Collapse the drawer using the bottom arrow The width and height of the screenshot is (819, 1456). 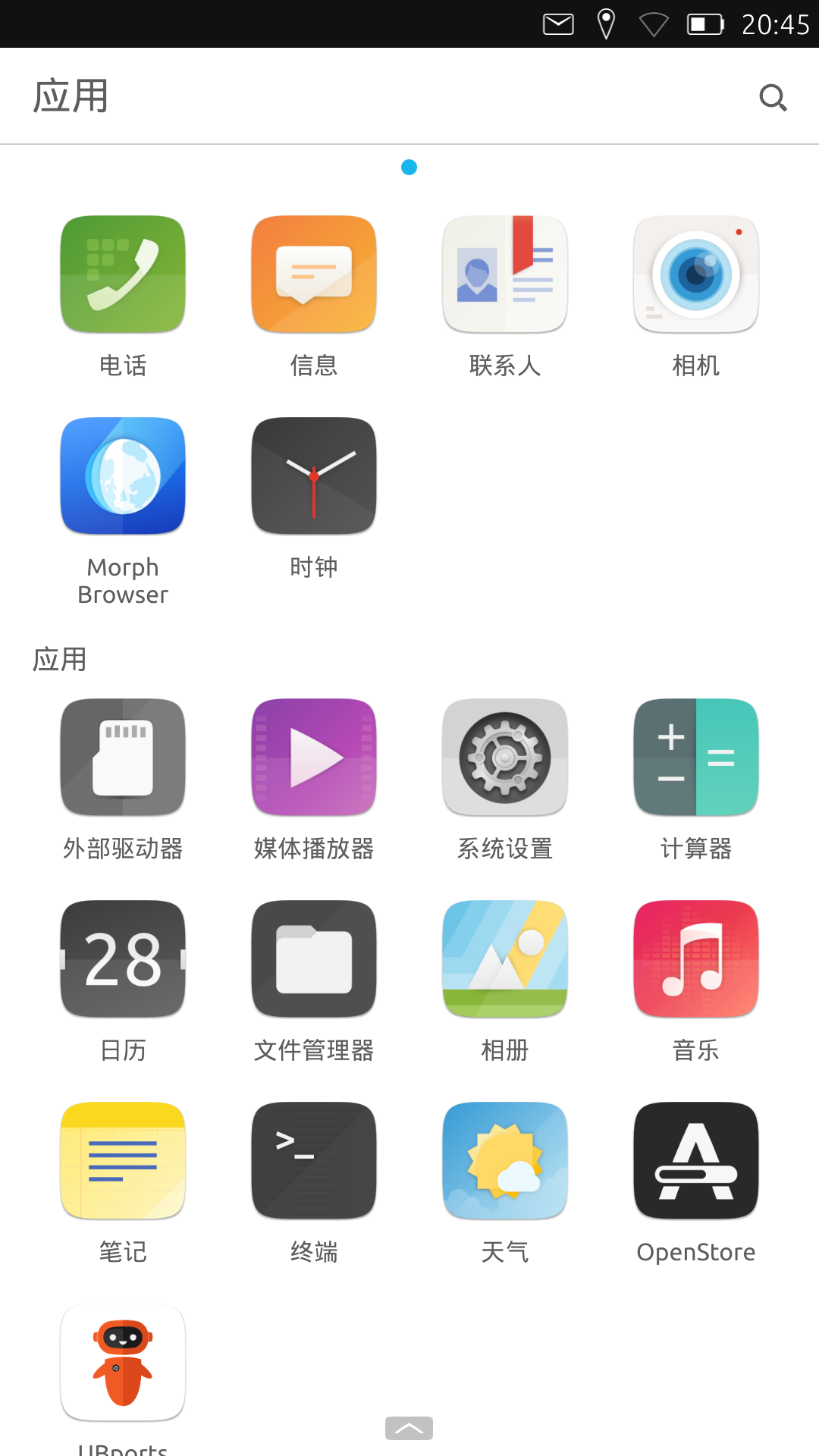(x=409, y=1428)
